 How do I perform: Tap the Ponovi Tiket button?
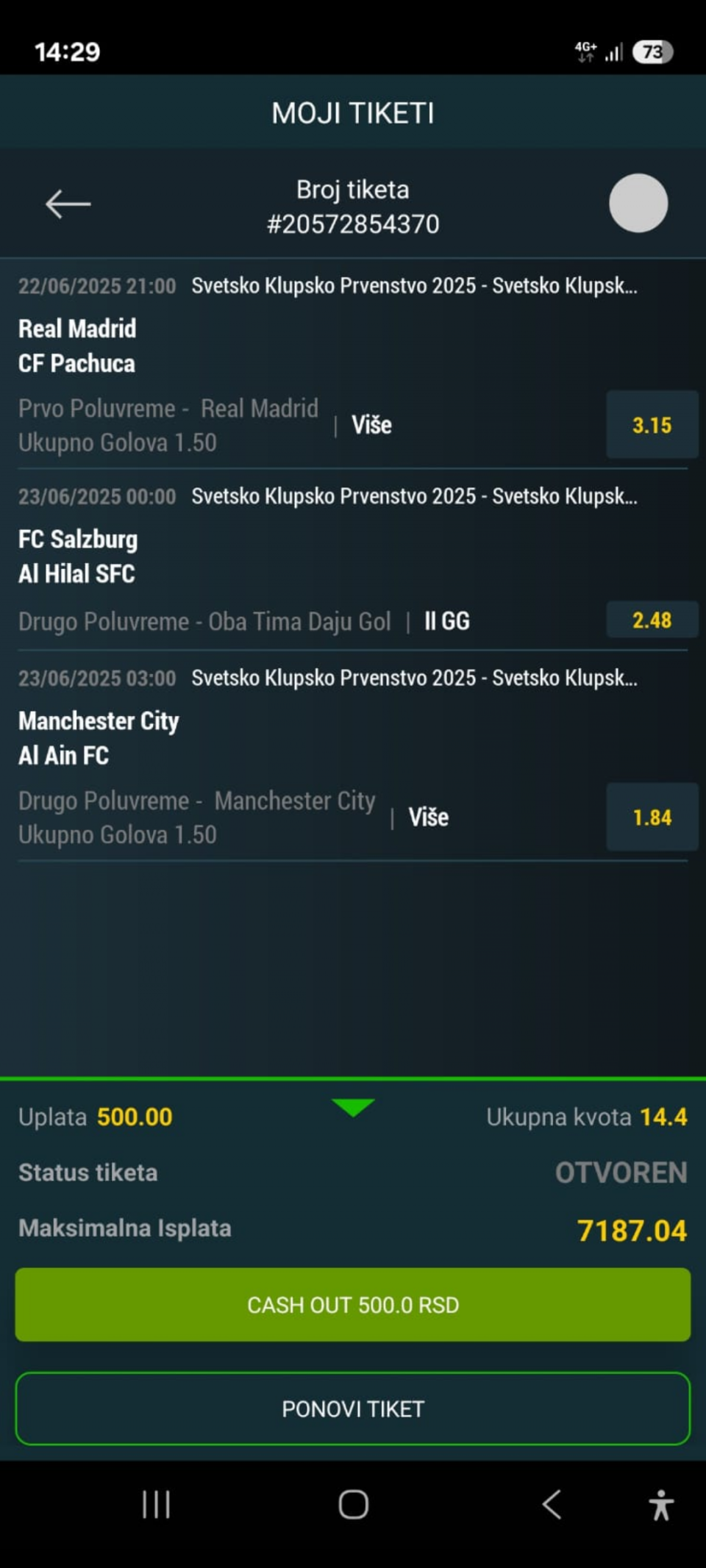coord(353,1408)
